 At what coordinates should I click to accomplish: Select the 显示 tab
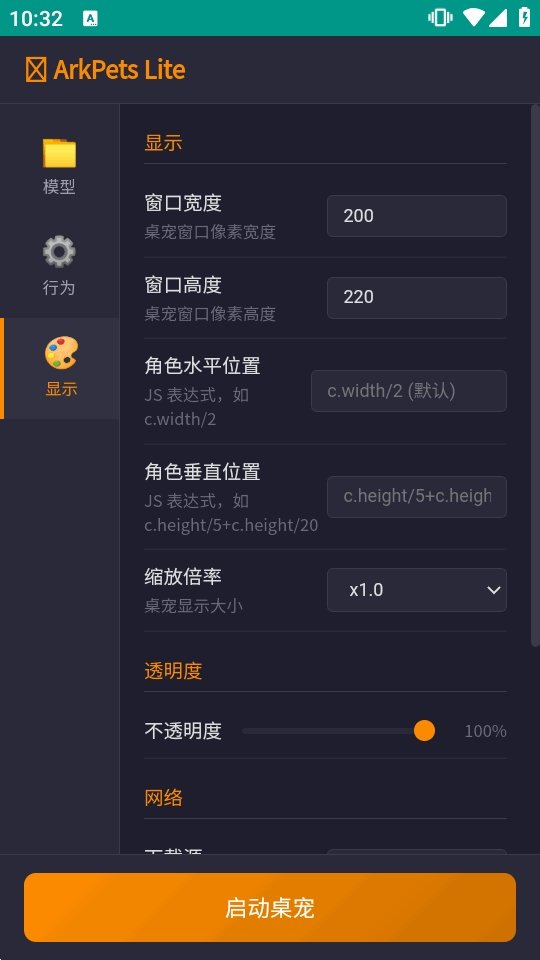[59, 368]
